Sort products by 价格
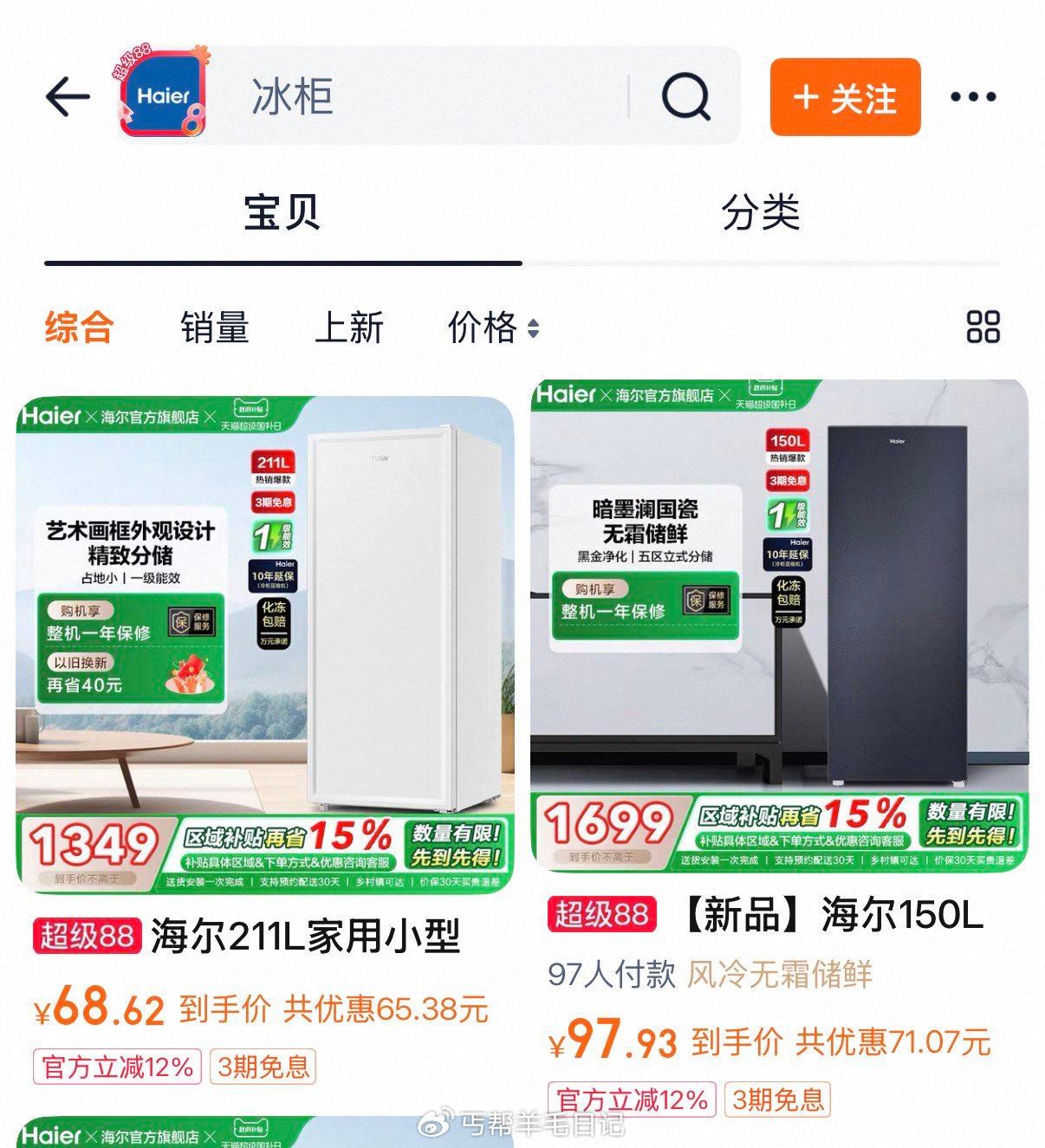This screenshot has height=1148, width=1045. (492, 328)
